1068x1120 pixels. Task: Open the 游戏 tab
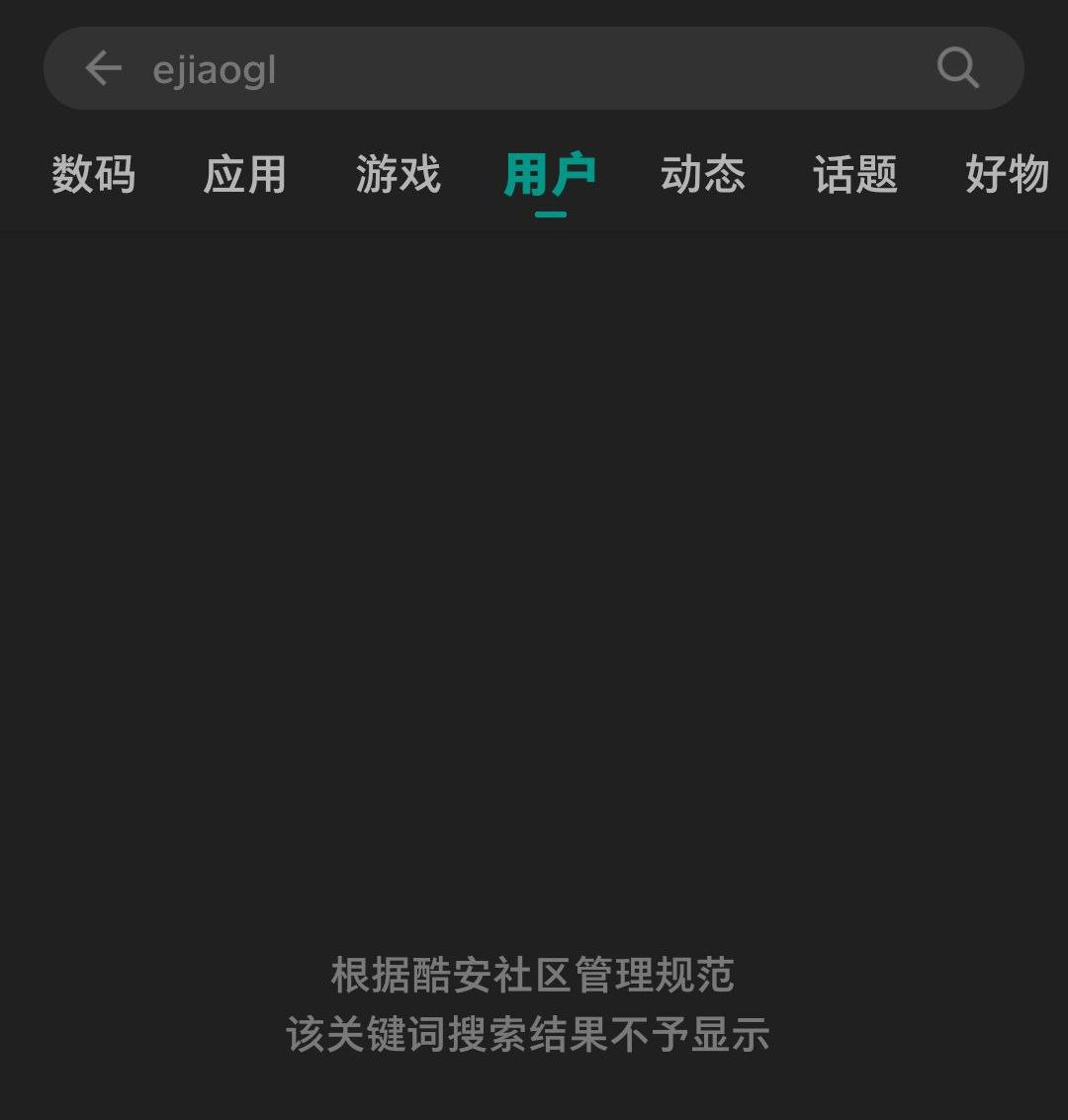click(x=398, y=175)
